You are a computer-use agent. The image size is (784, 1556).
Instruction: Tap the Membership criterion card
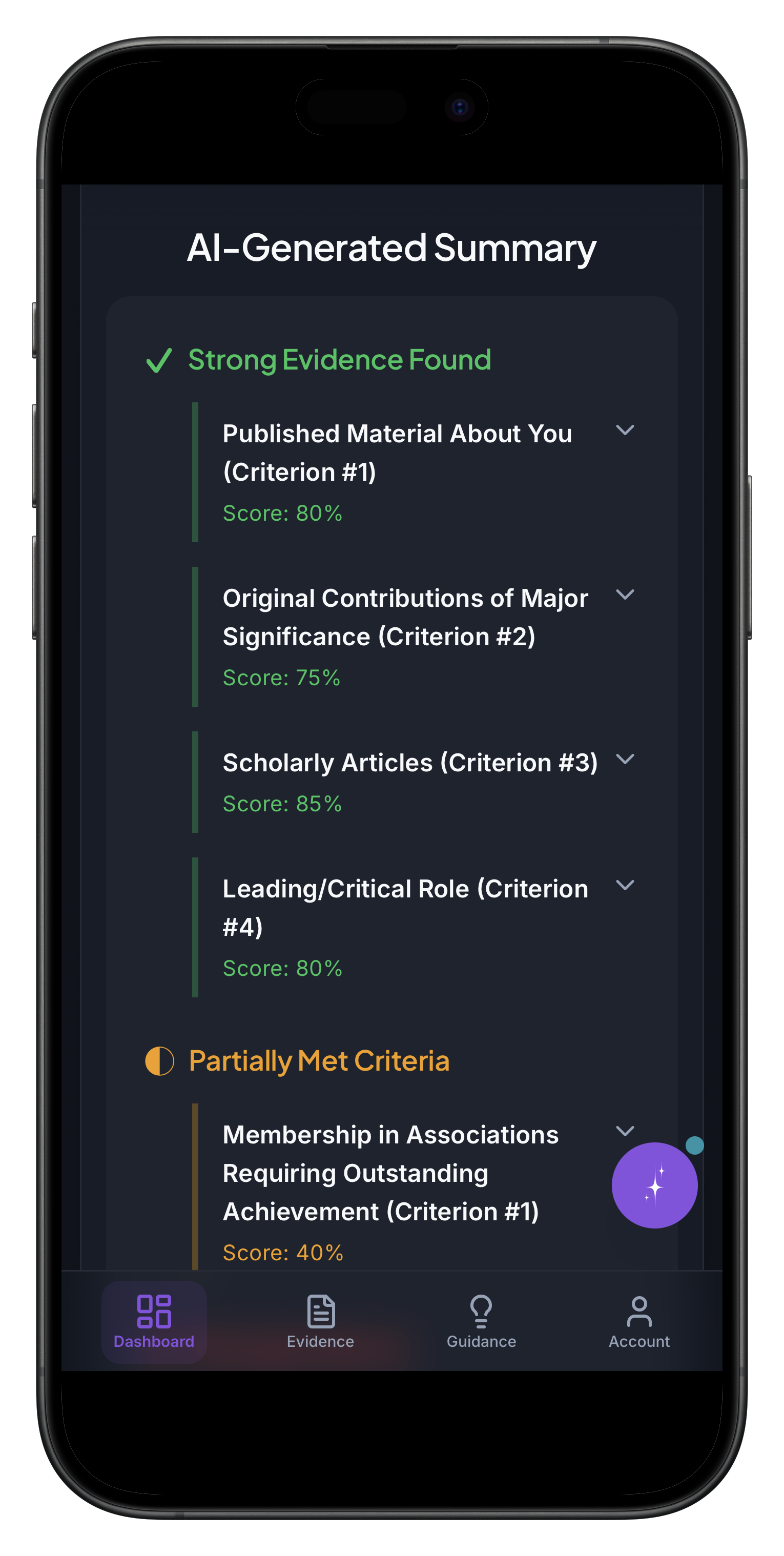(x=391, y=1173)
